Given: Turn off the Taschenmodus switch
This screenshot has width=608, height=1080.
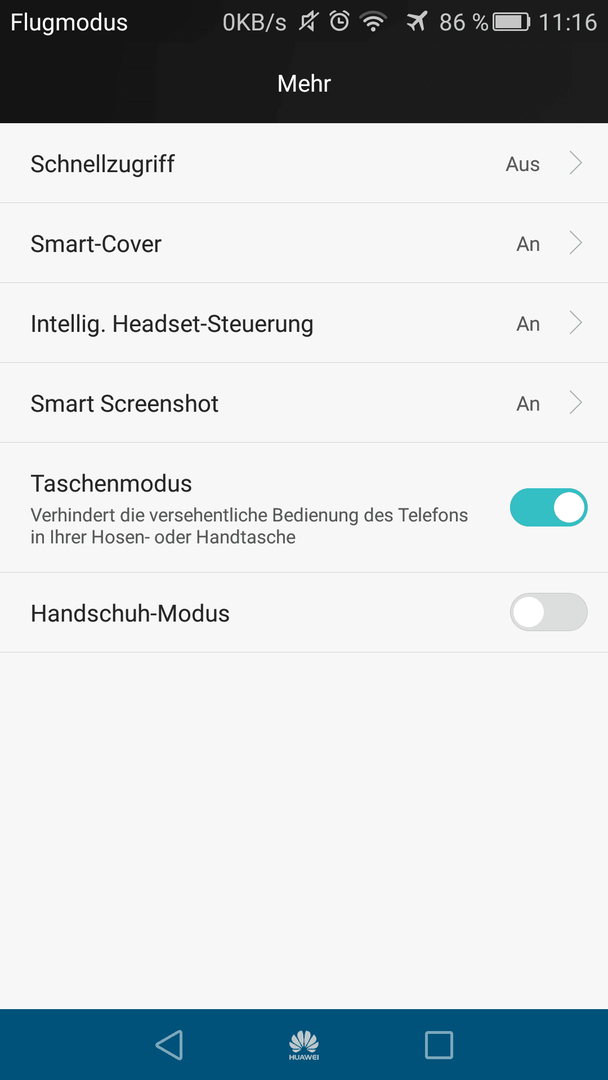Looking at the screenshot, I should coord(548,508).
